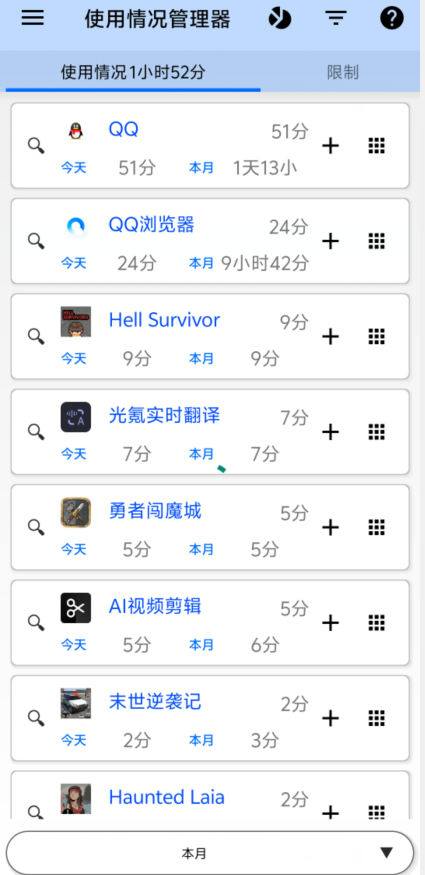Open the grid icon for 末世逆袭记
The height and width of the screenshot is (875, 425).
[x=377, y=718]
